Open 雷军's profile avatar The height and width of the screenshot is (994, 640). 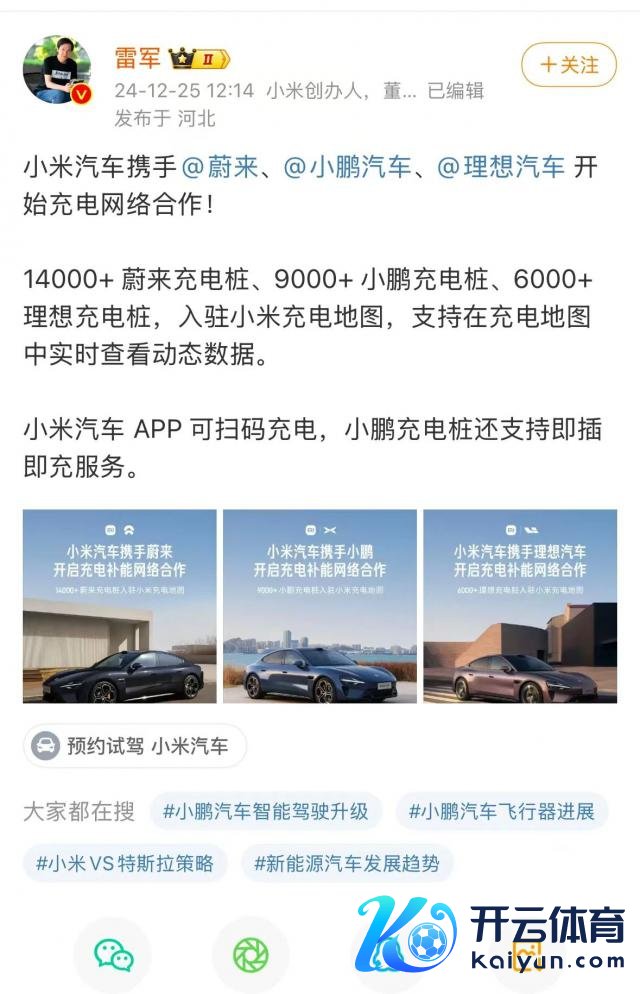pyautogui.click(x=57, y=72)
